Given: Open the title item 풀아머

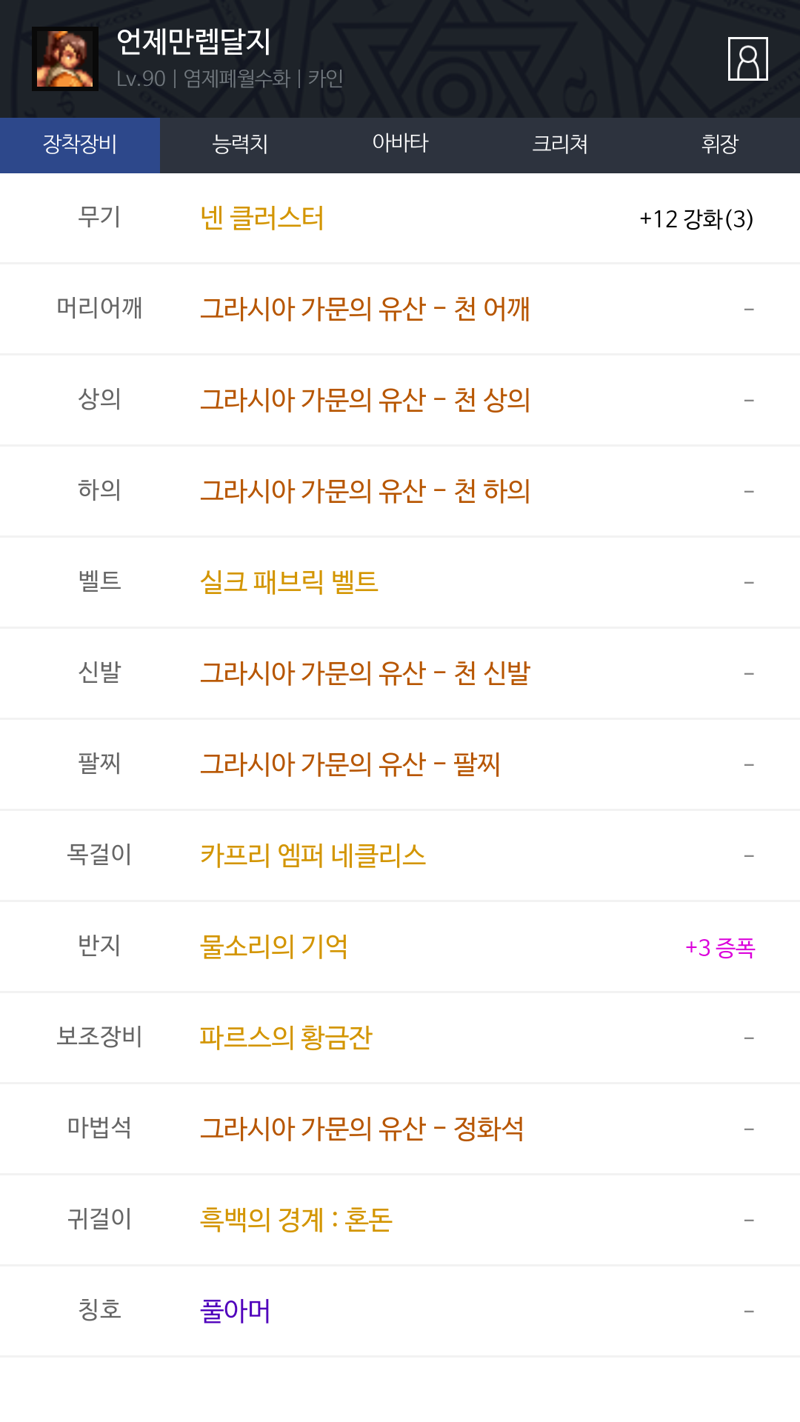Looking at the screenshot, I should [x=235, y=1310].
